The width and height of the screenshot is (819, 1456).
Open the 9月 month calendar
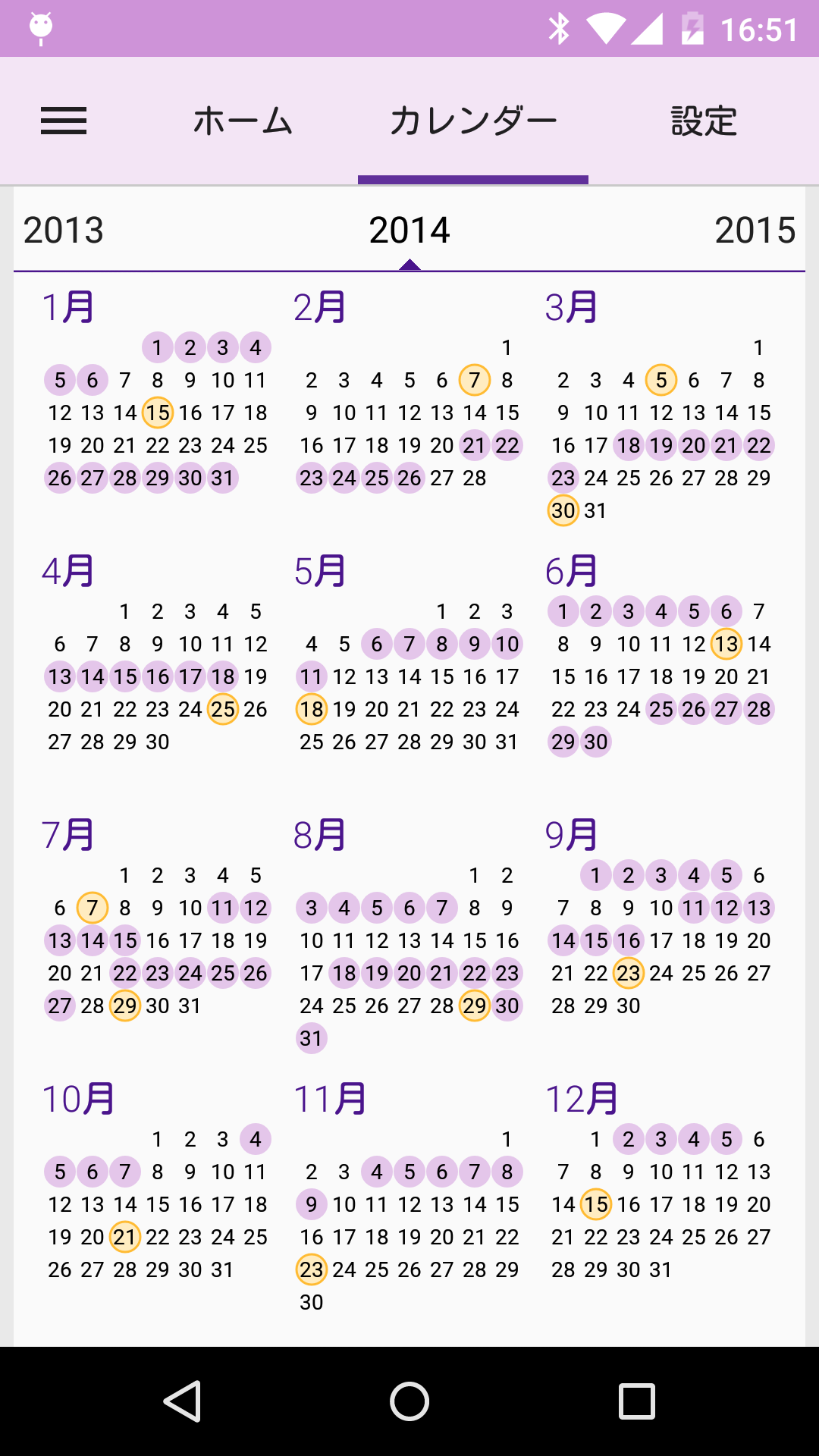point(572,836)
